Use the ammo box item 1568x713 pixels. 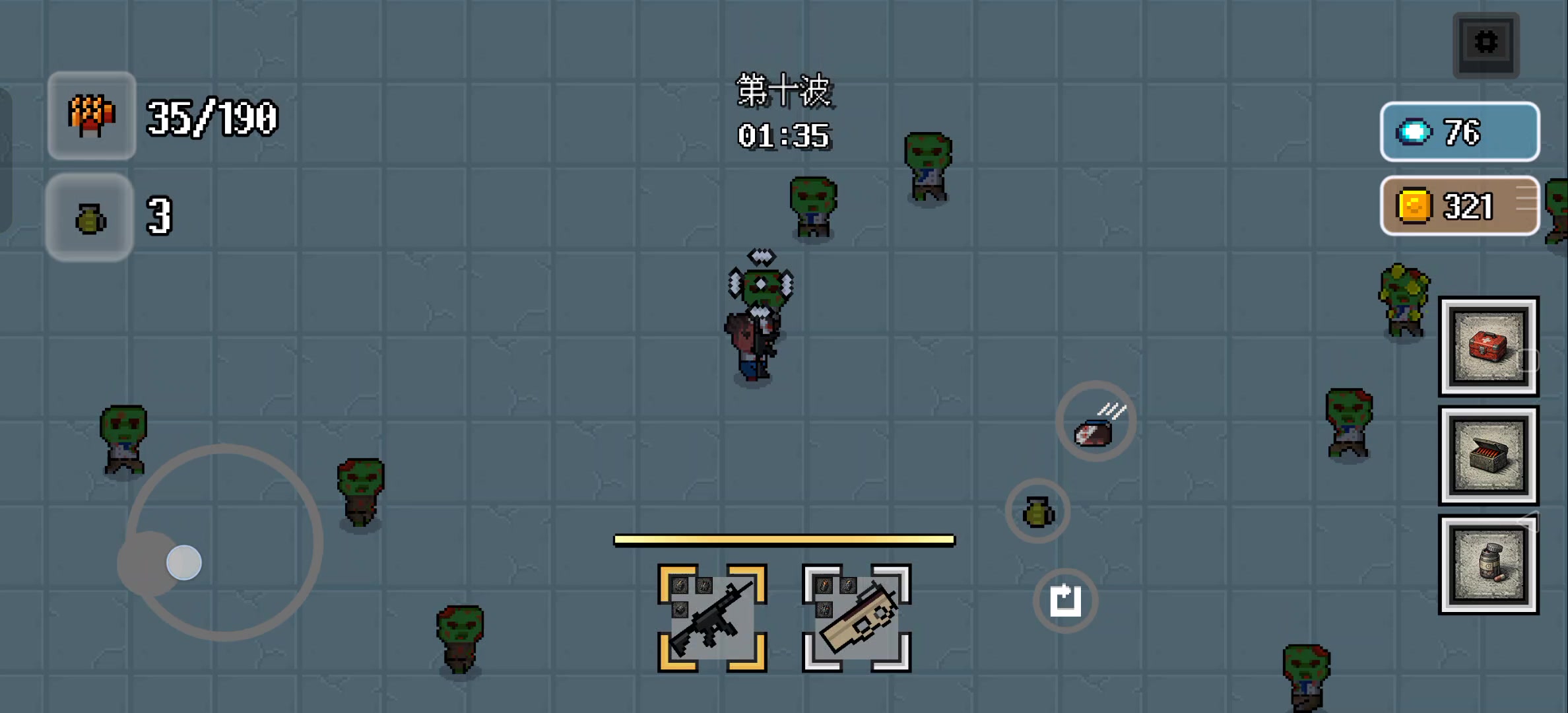[x=1488, y=456]
